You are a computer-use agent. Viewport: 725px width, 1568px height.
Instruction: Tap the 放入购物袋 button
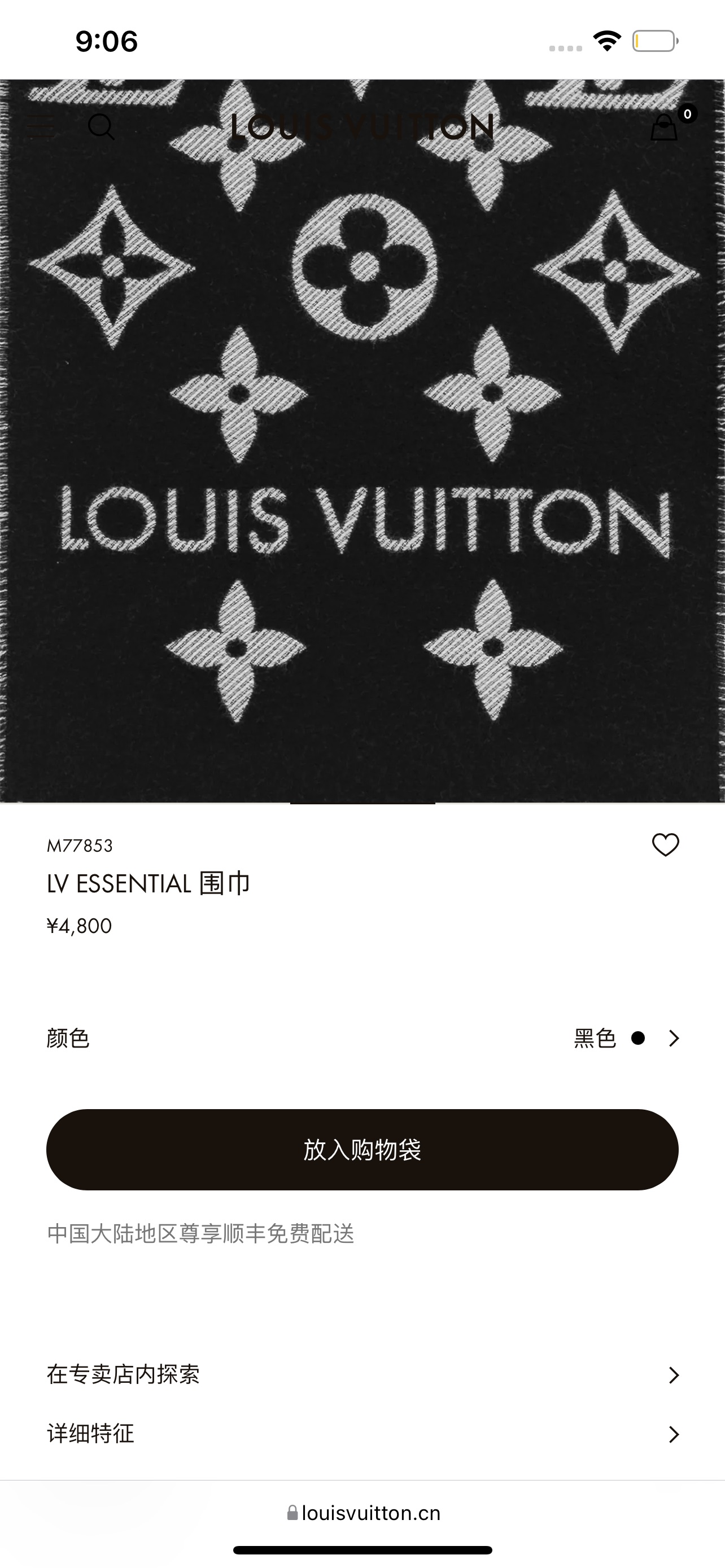[x=362, y=1149]
